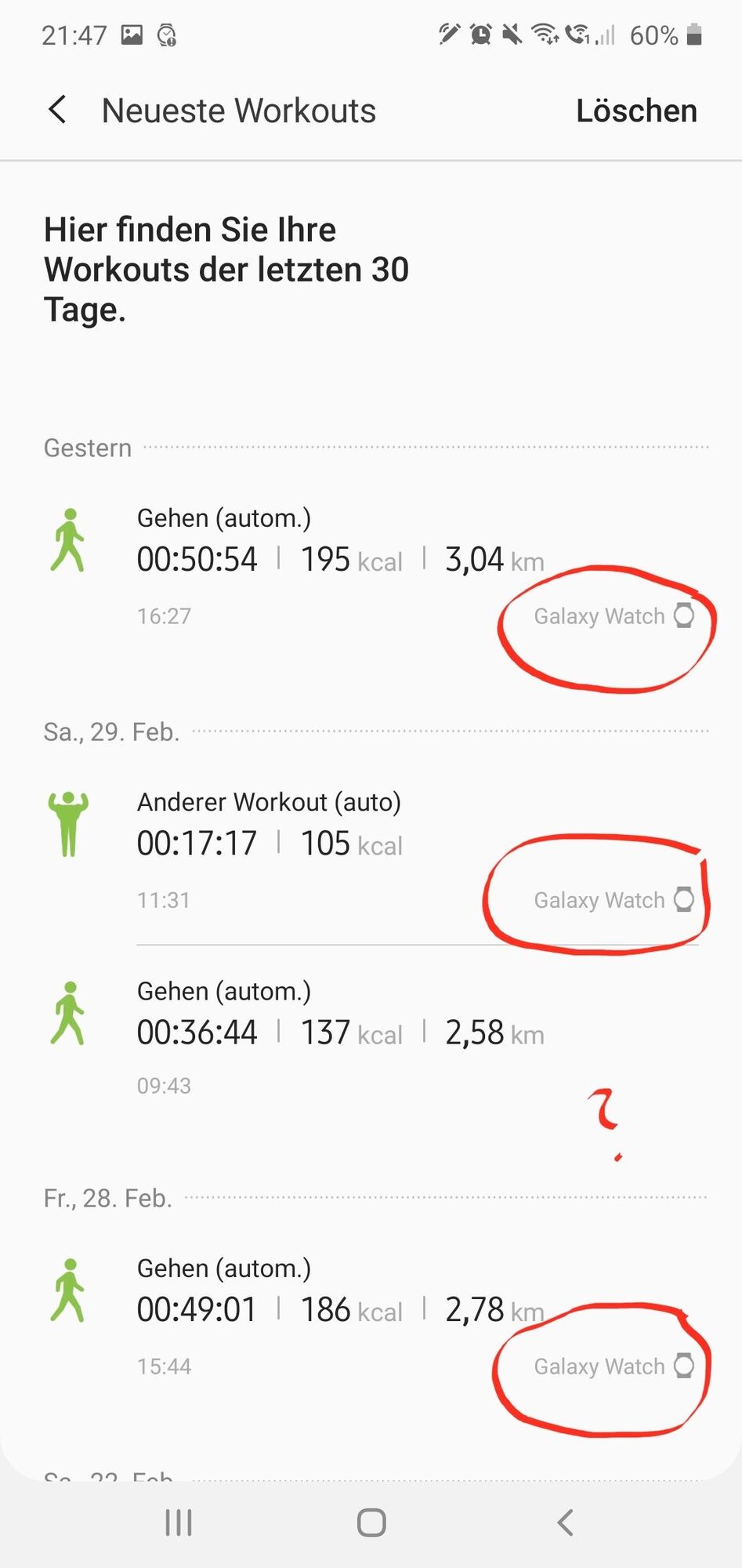
Task: View the 00:36:44 Gehen workout details
Action: coord(340,1033)
